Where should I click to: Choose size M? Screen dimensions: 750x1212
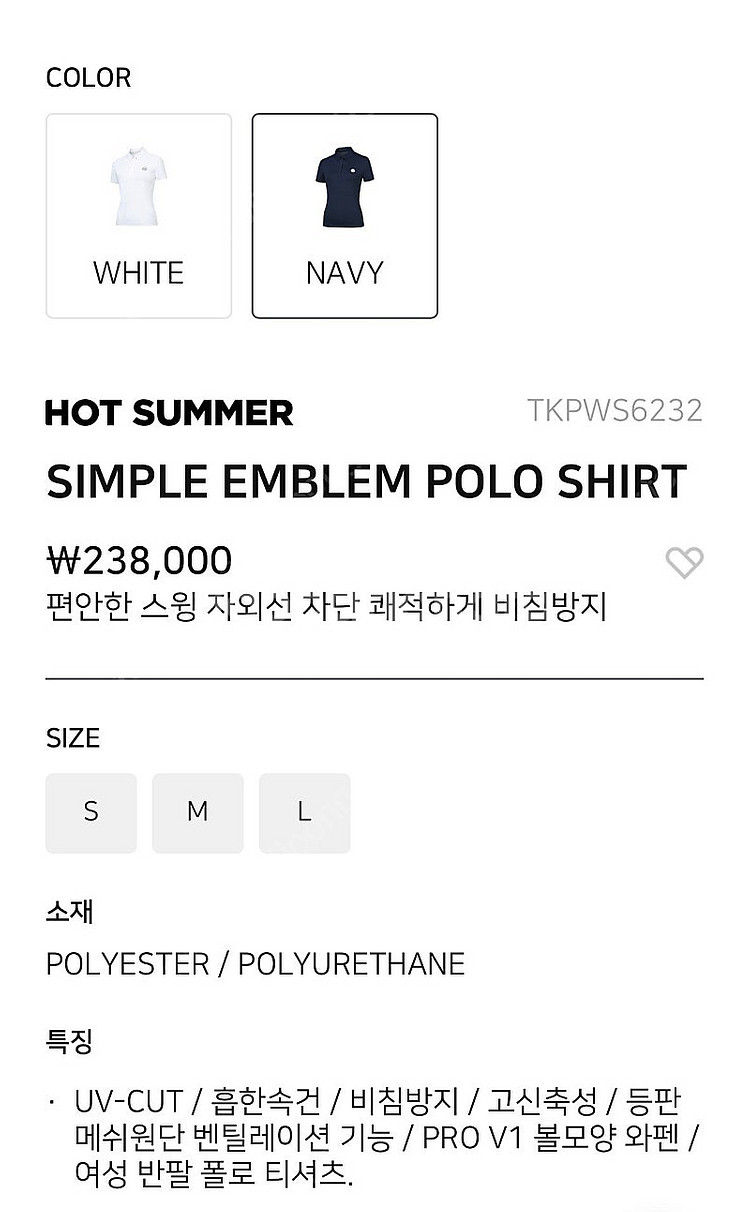pos(197,812)
